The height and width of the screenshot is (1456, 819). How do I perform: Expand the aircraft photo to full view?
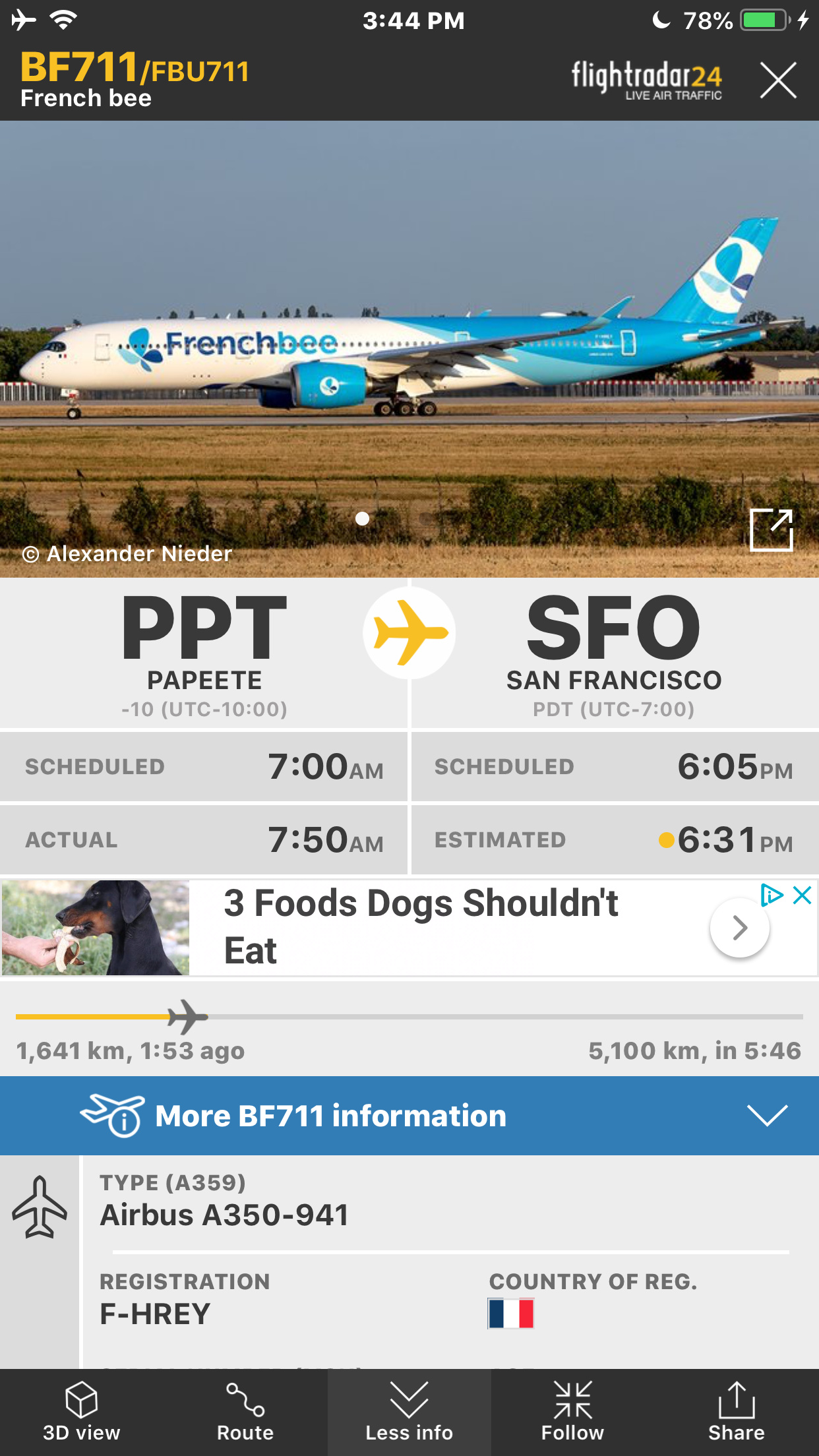pos(771,530)
